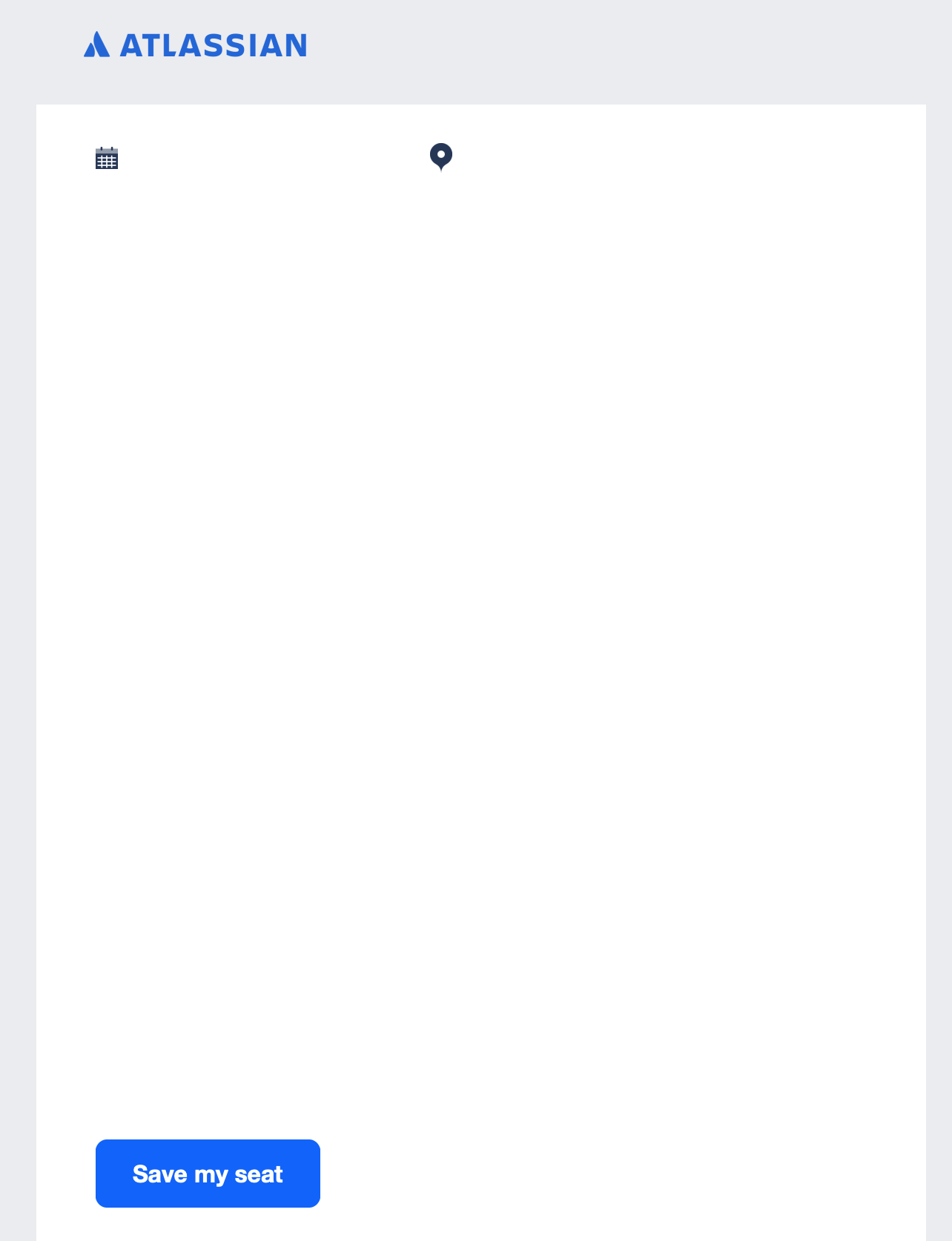
Task: Click the rounded blue call-to-action
Action: click(x=208, y=1174)
